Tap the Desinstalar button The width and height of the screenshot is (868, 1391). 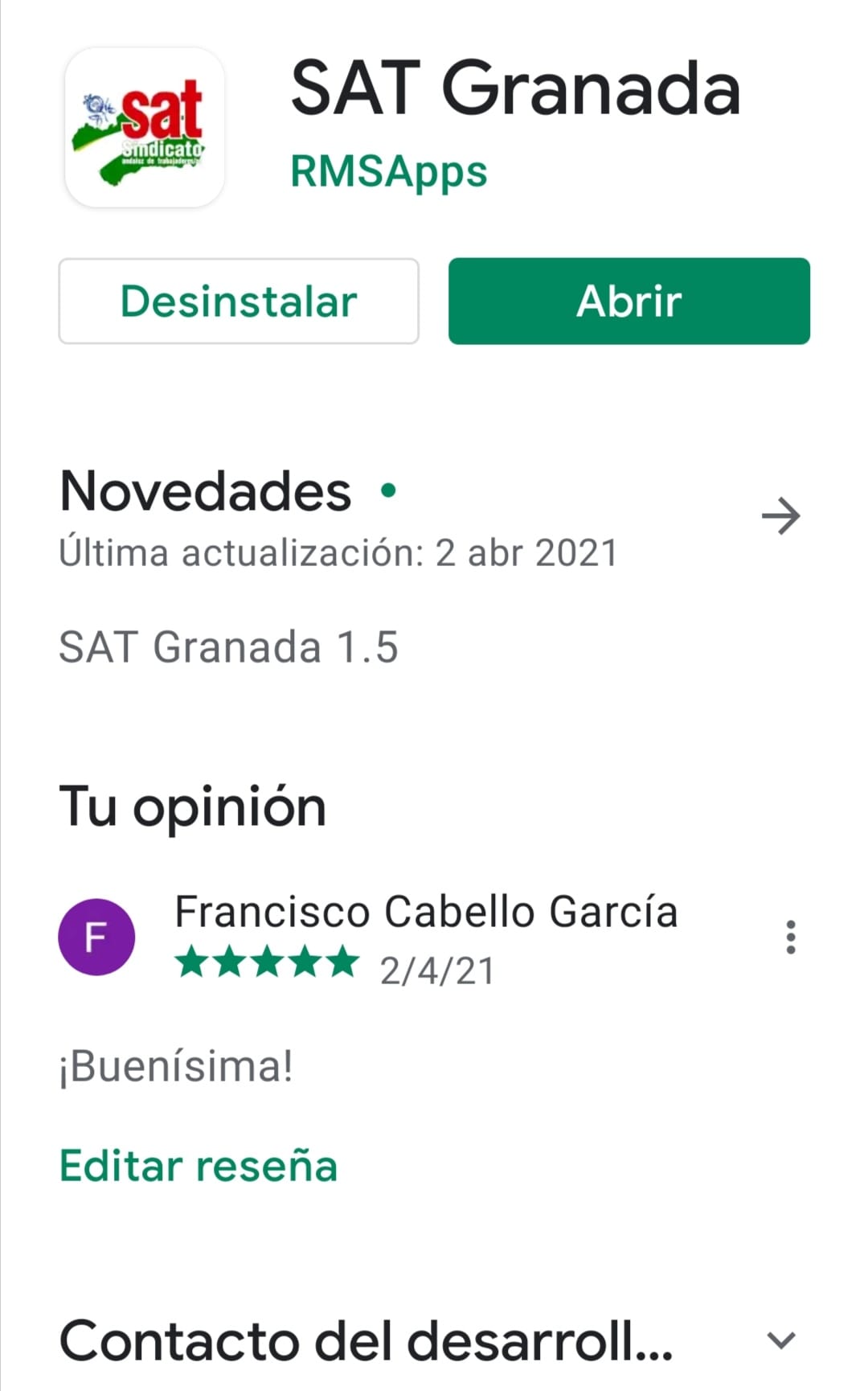coord(239,302)
